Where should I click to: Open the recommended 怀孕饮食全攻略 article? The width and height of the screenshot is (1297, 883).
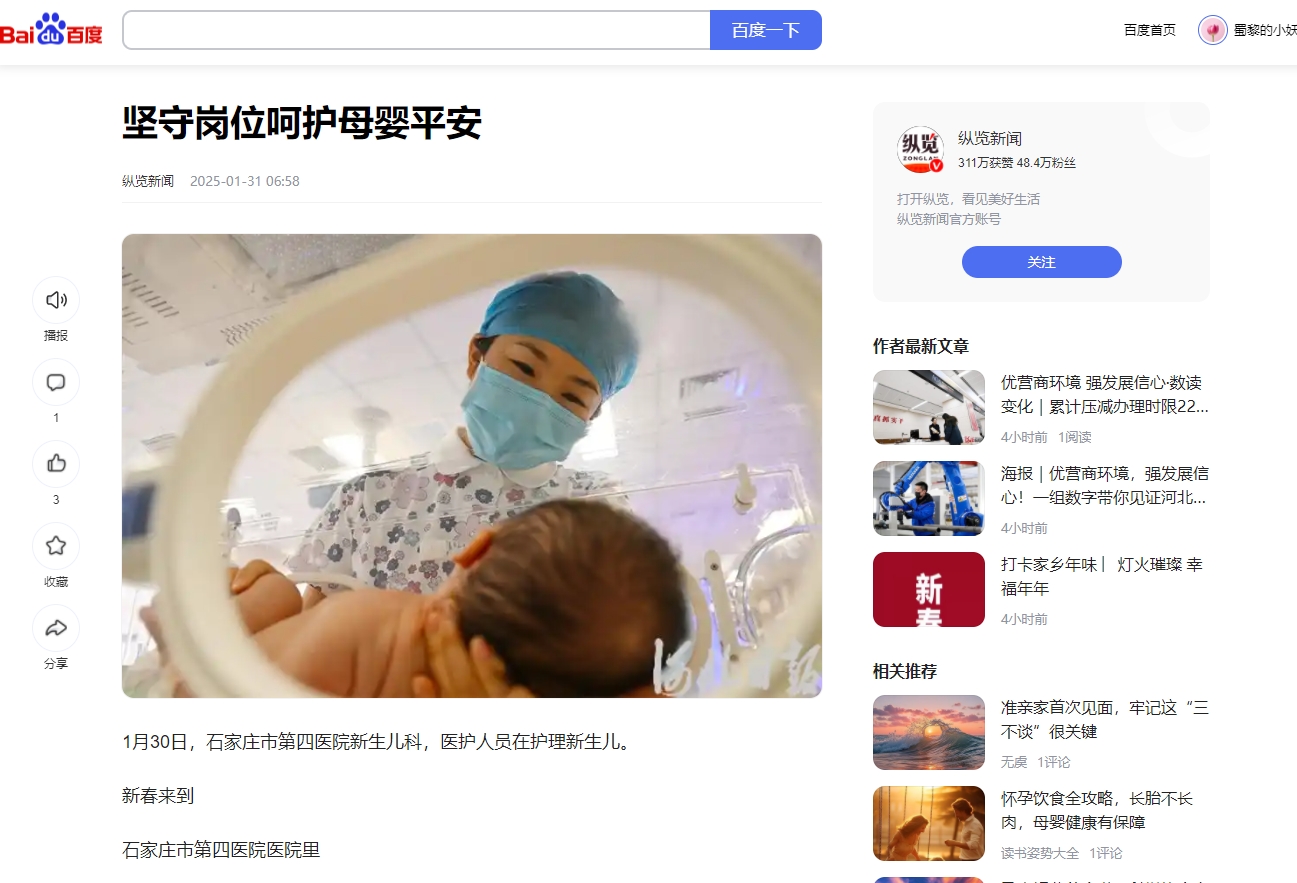[1096, 810]
